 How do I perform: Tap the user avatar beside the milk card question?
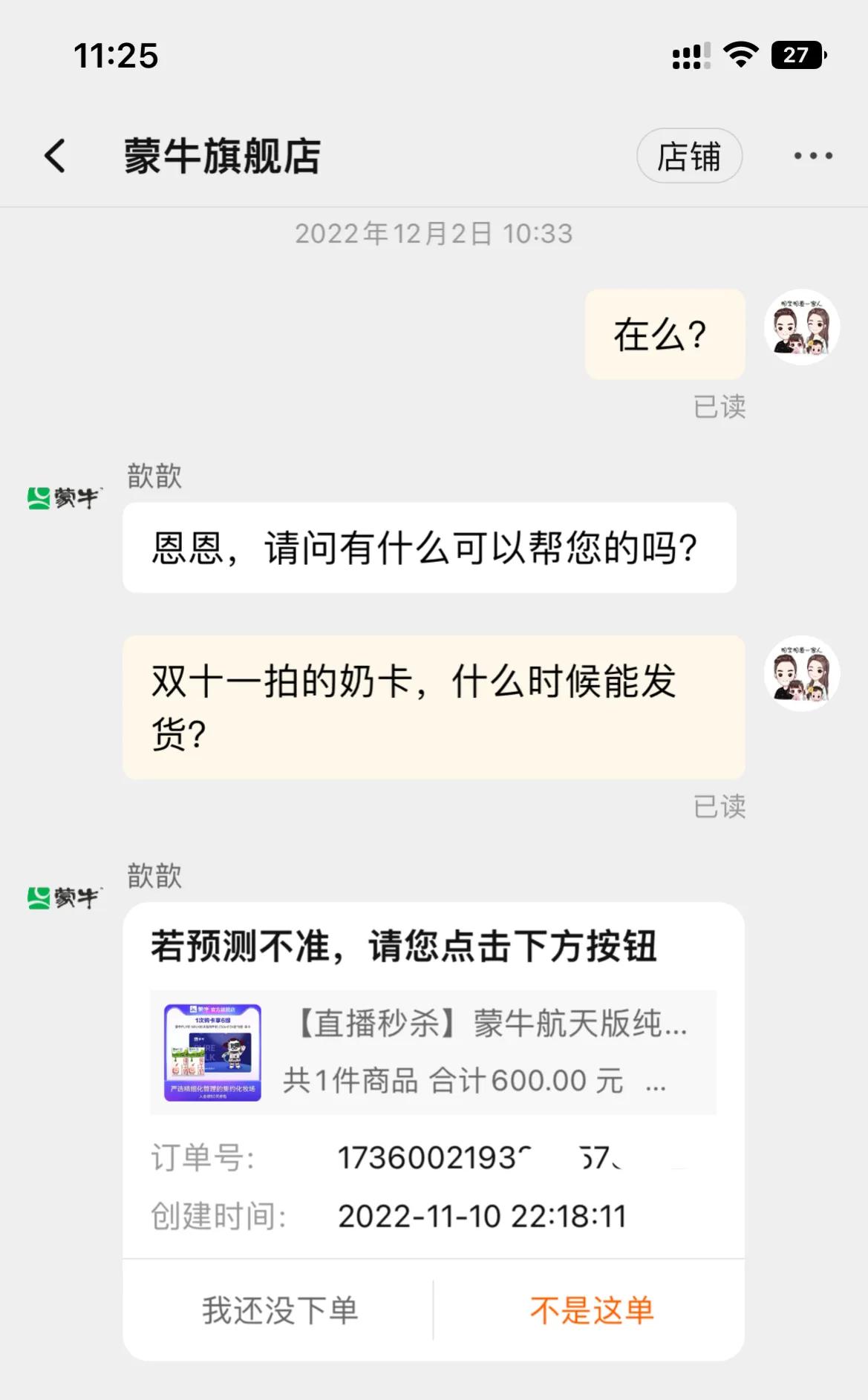click(802, 674)
